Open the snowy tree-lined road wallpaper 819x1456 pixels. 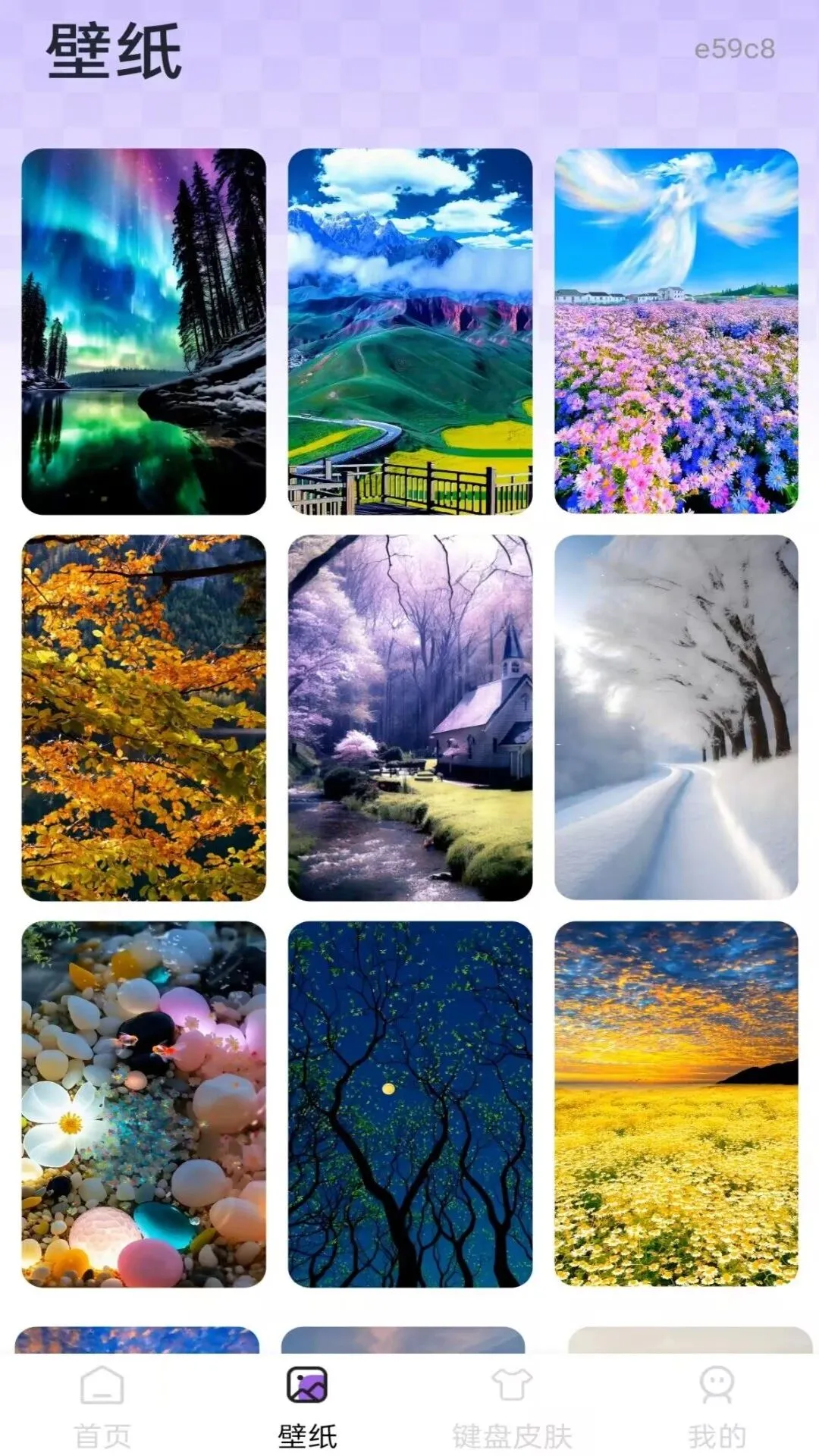[x=676, y=718]
